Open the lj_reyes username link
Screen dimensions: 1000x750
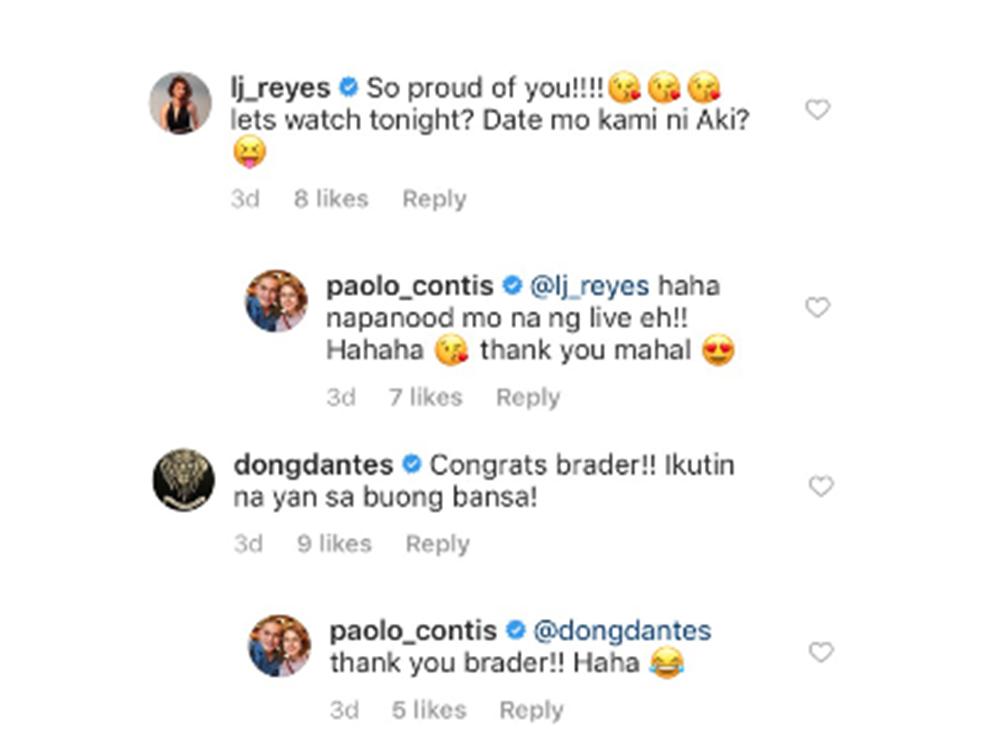click(x=279, y=87)
